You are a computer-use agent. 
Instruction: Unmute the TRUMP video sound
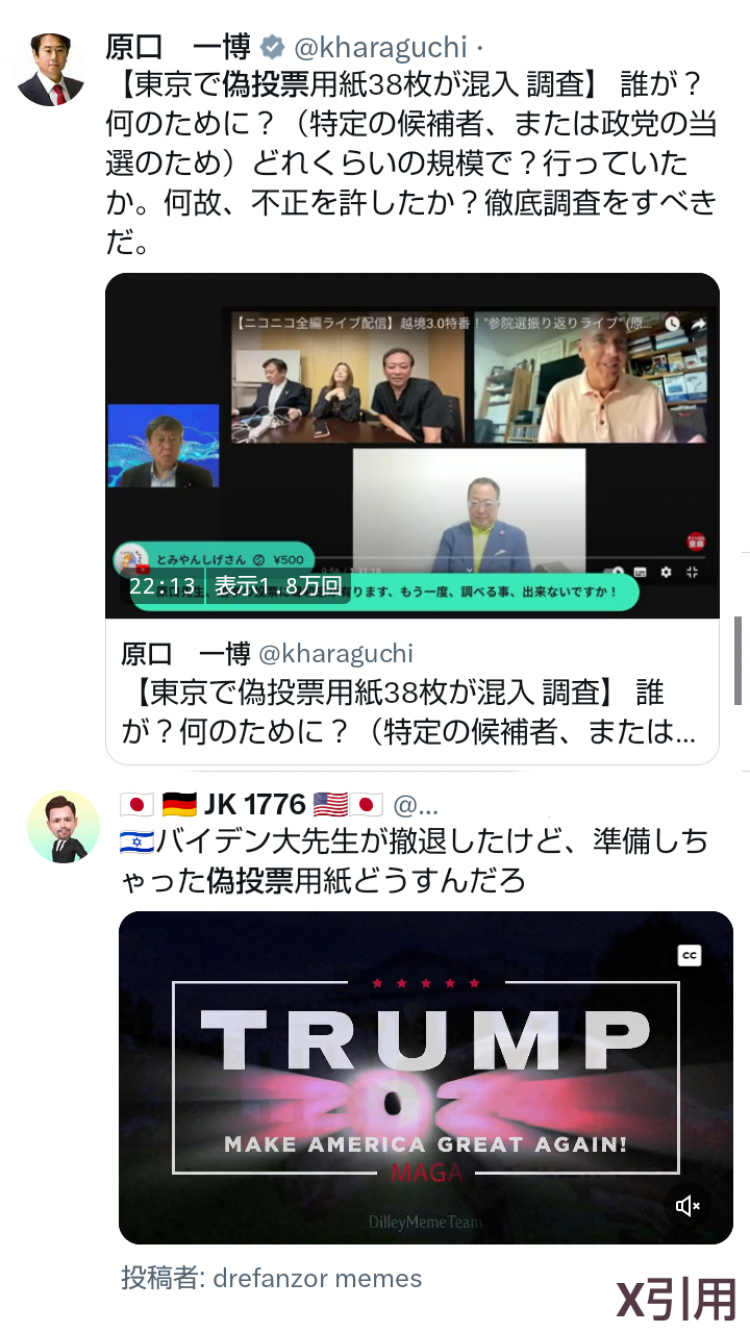point(688,1206)
